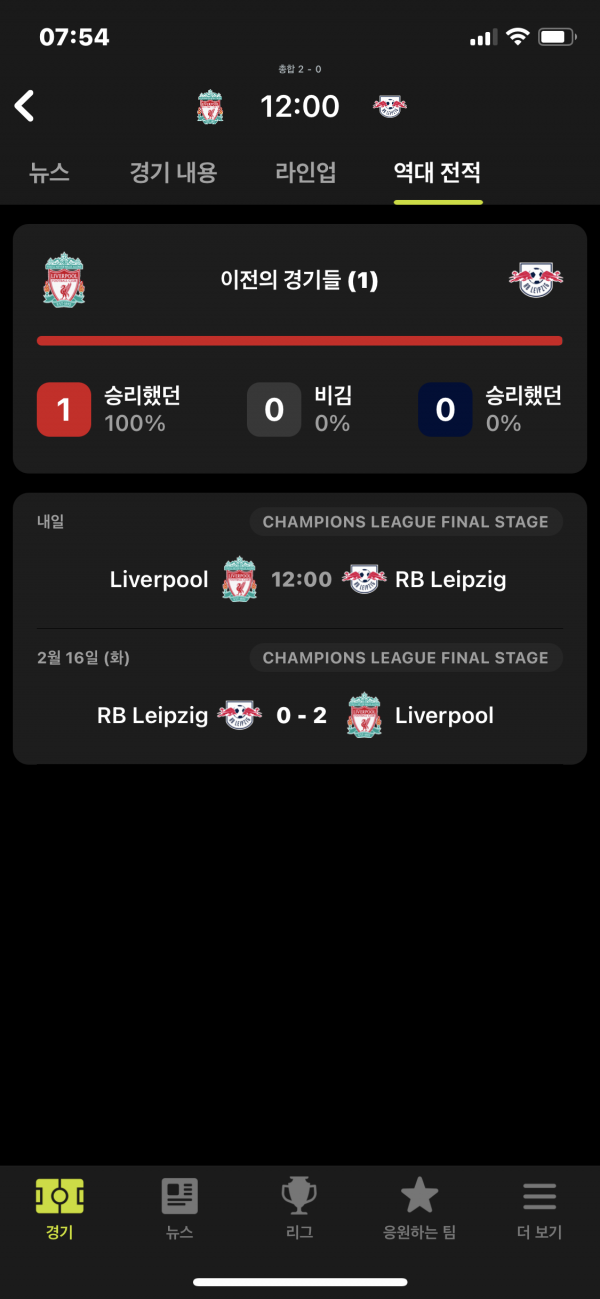
Task: Open tomorrow's Liverpool vs RB Leipzig match
Action: (300, 579)
